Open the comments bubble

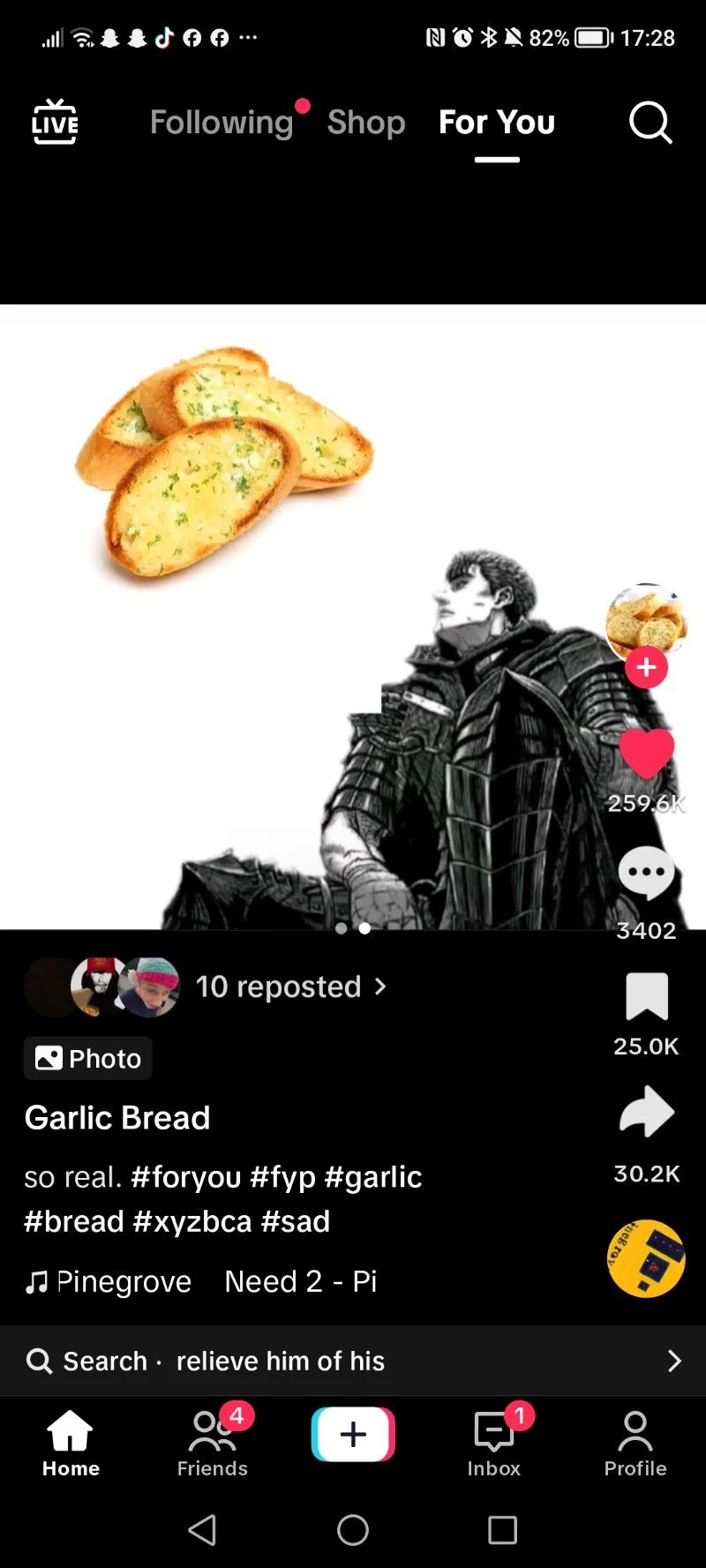point(646,874)
